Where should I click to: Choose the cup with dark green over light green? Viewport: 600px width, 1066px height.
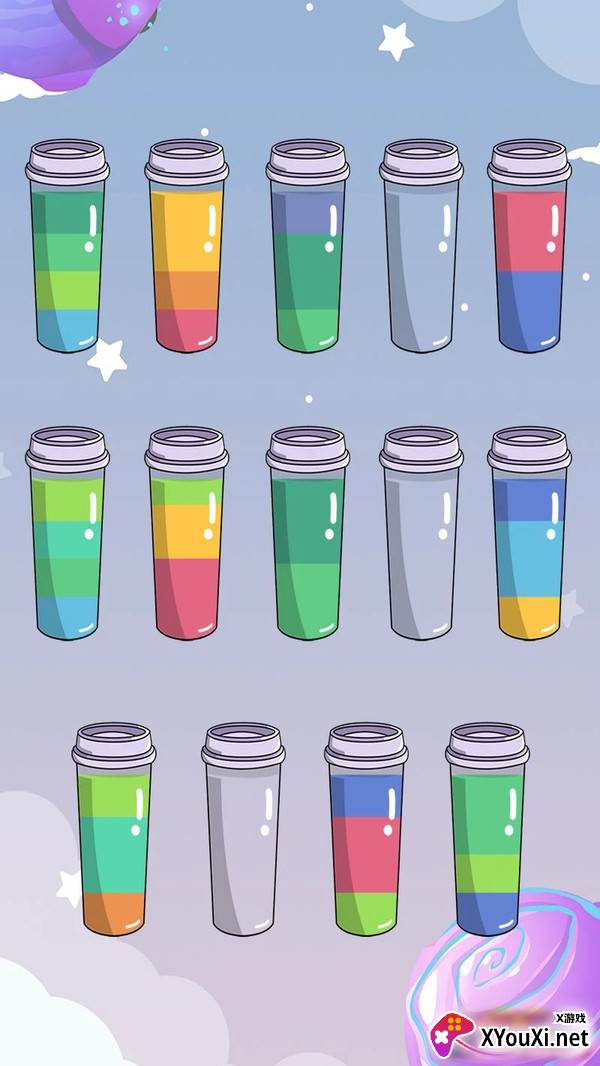pyautogui.click(x=308, y=533)
